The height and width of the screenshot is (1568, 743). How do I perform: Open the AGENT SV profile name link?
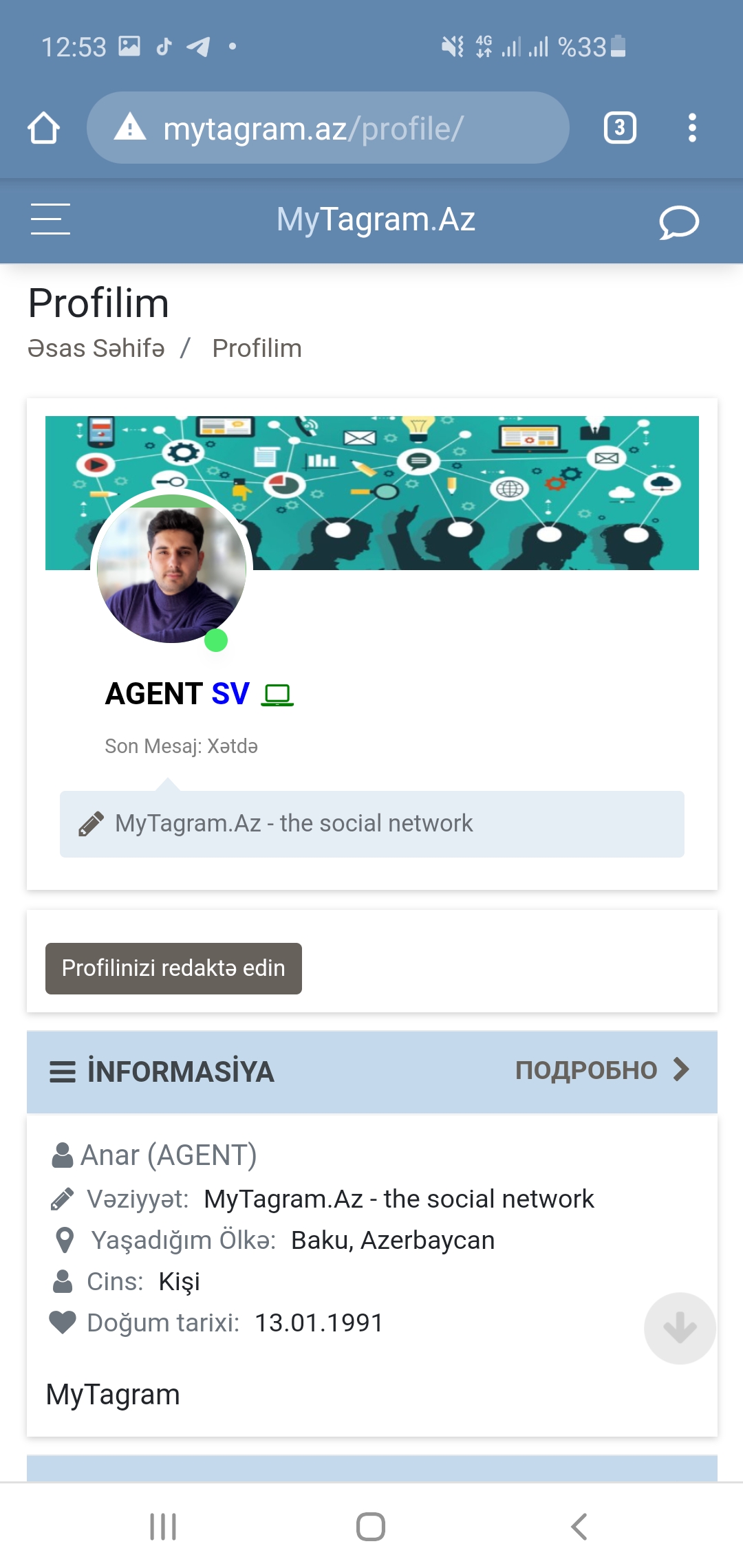coord(177,693)
